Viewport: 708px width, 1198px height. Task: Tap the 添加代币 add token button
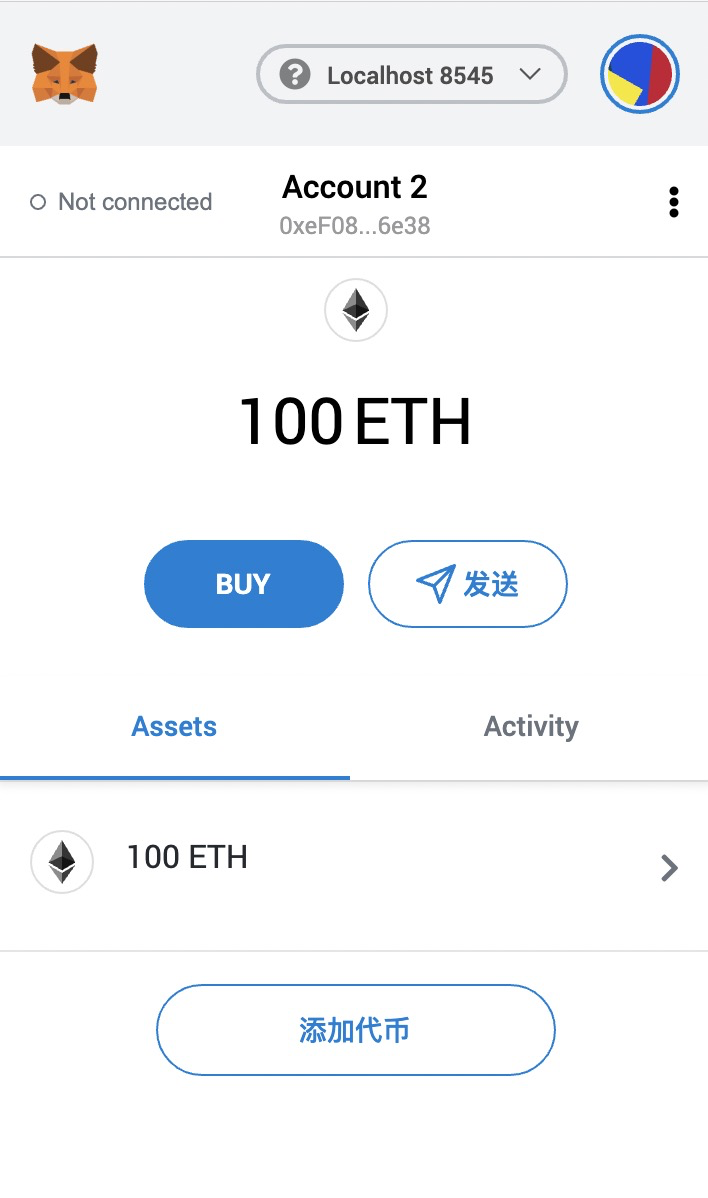pyautogui.click(x=355, y=1030)
